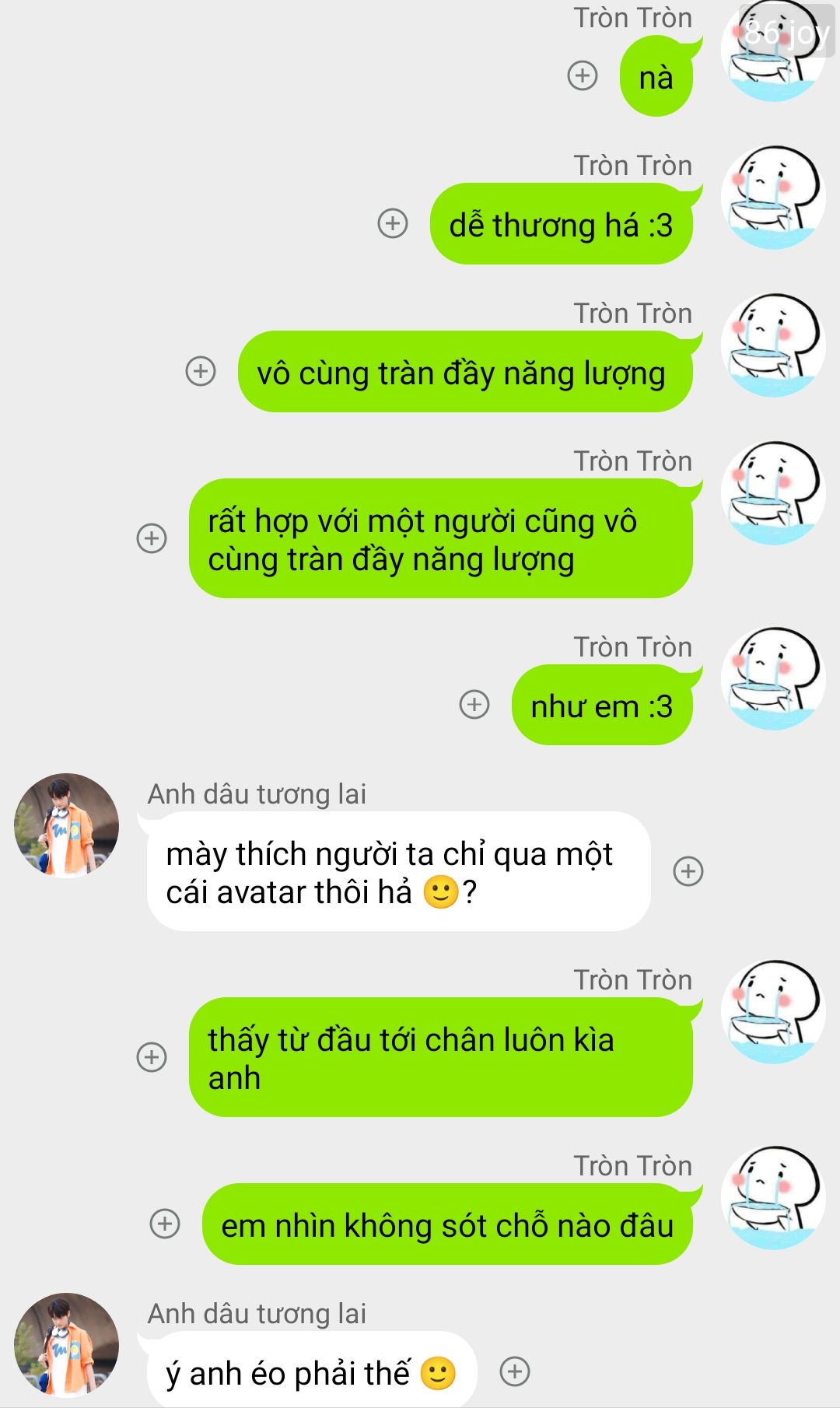Tap plus icon beside "như em :3"
Screen dimensions: 840x1408
[x=474, y=705]
